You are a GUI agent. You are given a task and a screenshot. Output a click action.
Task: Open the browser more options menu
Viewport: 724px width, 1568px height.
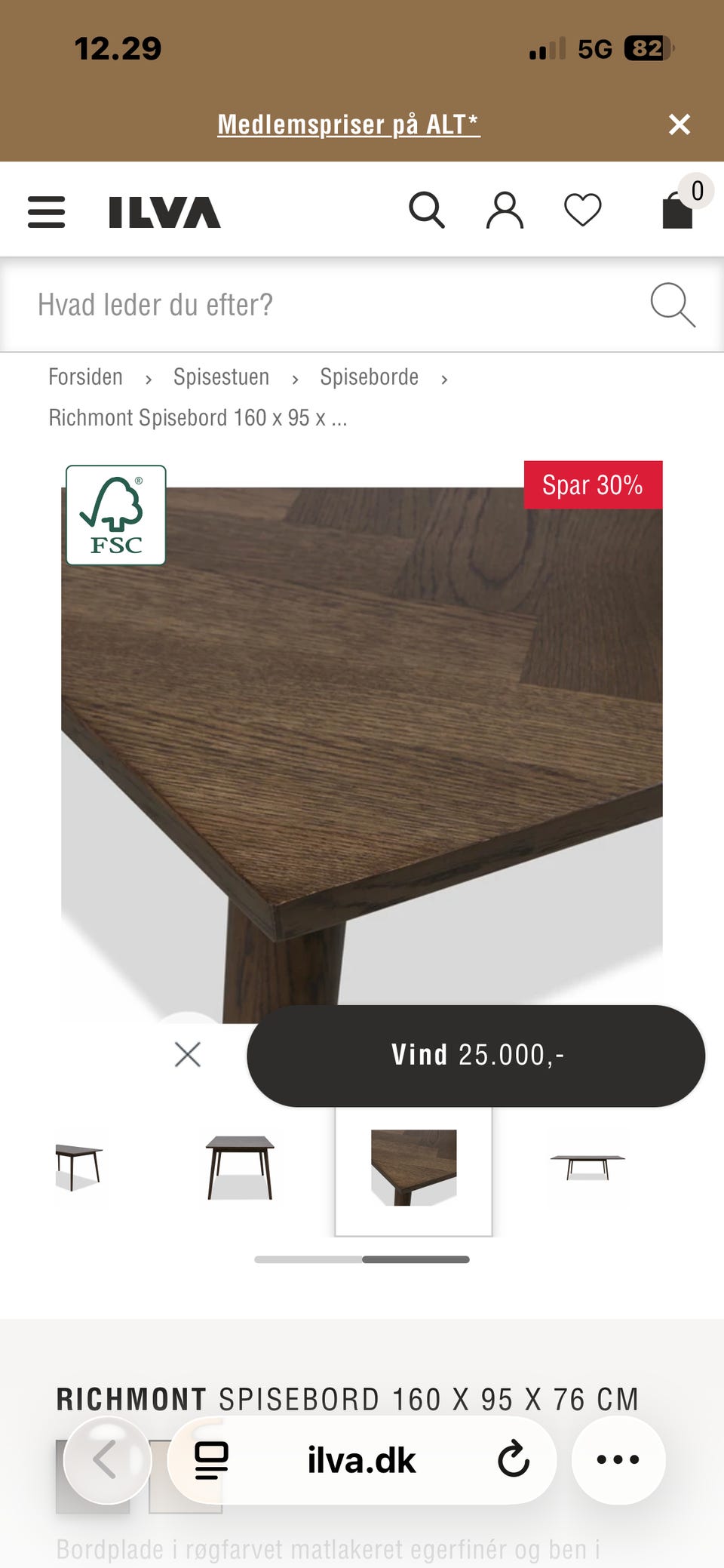618,1459
